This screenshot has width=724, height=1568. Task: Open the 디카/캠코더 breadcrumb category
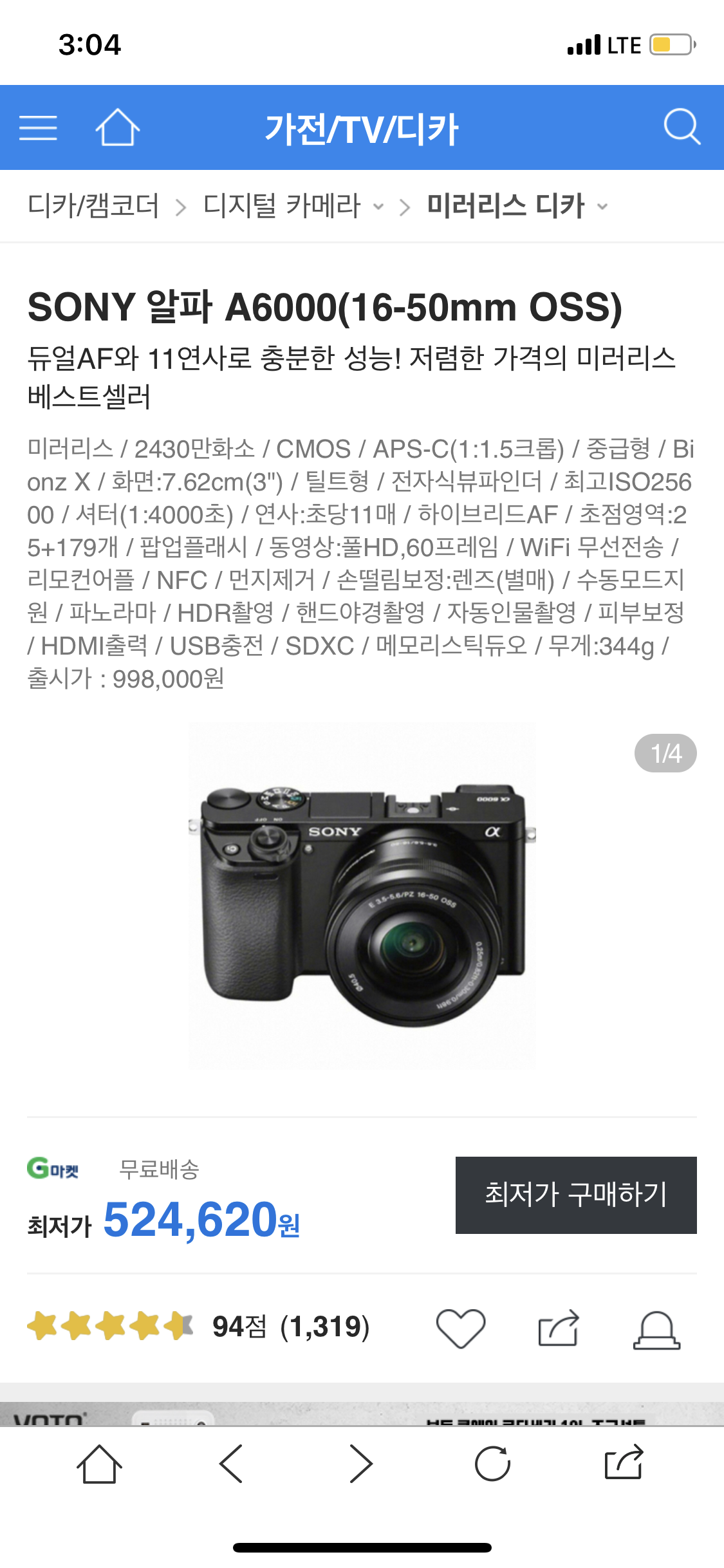click(93, 206)
